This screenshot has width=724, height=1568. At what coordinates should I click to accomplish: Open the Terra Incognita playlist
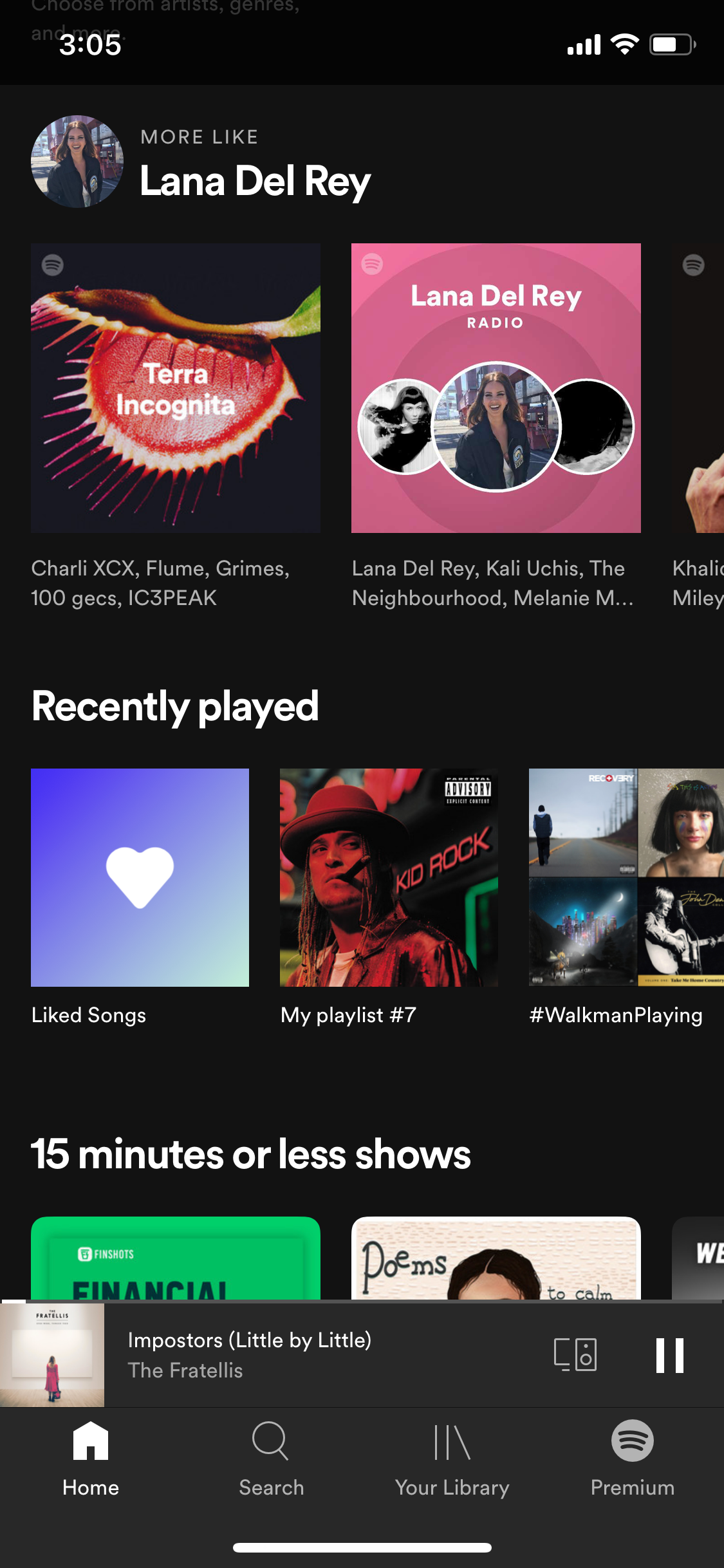click(175, 387)
